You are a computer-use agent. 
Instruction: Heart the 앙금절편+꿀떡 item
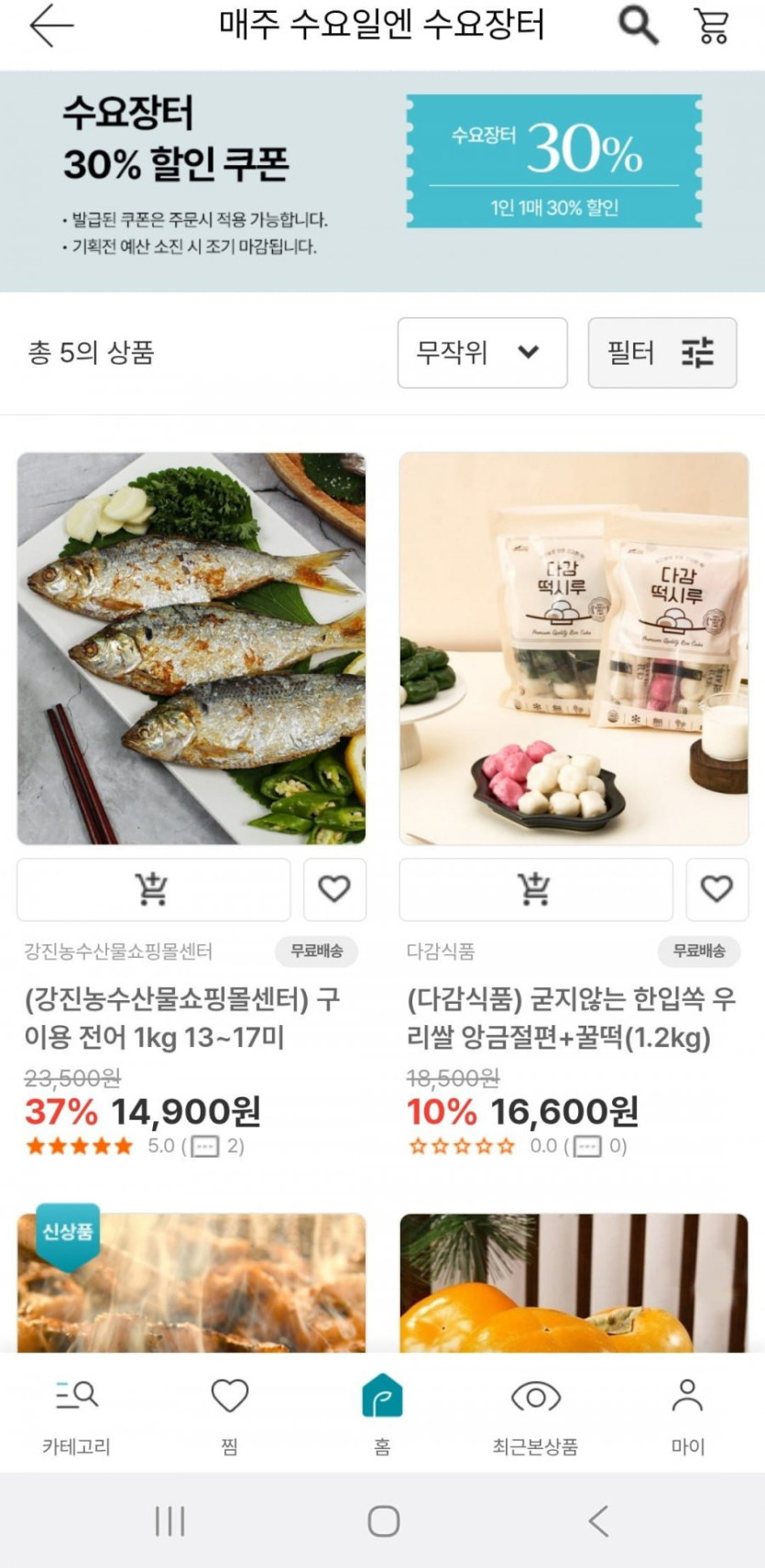pyautogui.click(x=716, y=888)
